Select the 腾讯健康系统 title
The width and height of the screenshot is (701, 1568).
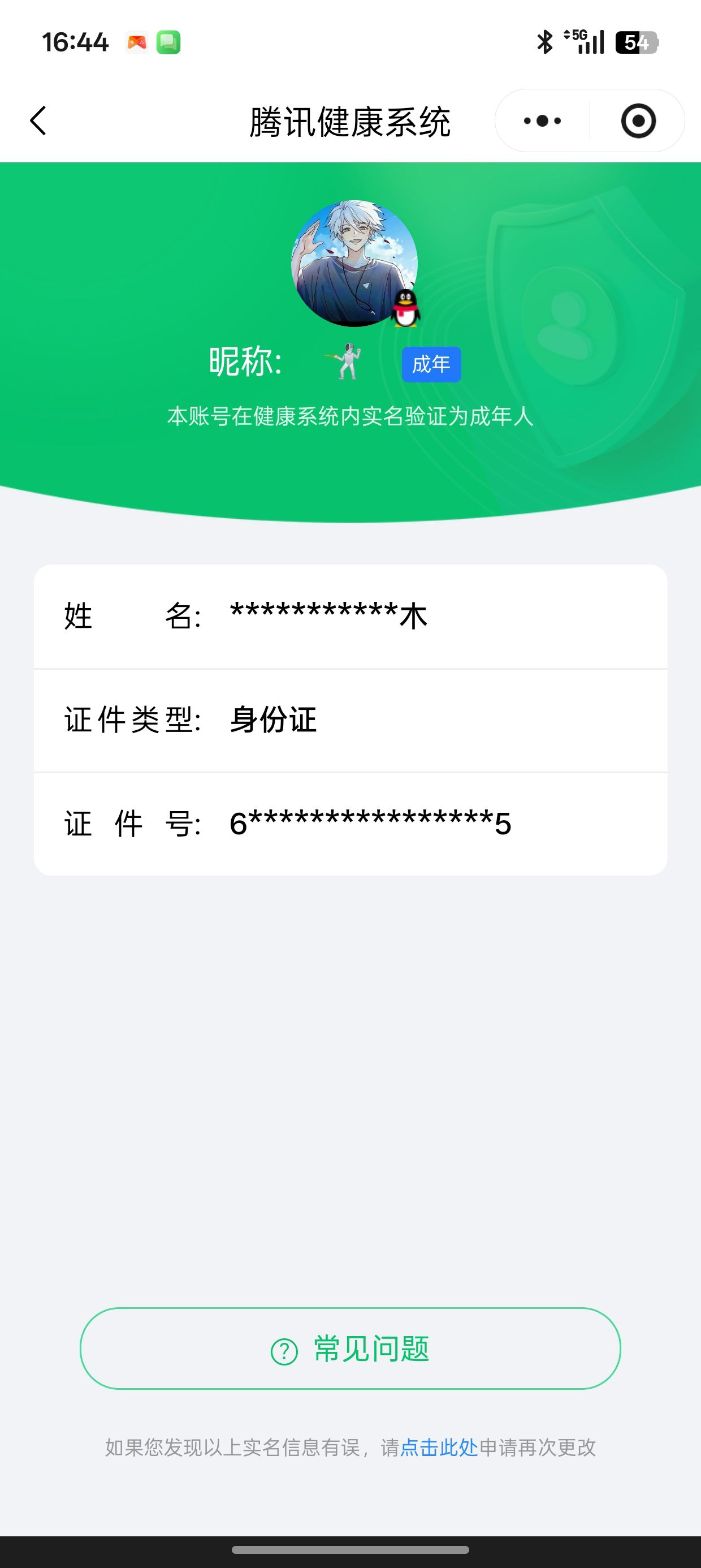(x=350, y=120)
